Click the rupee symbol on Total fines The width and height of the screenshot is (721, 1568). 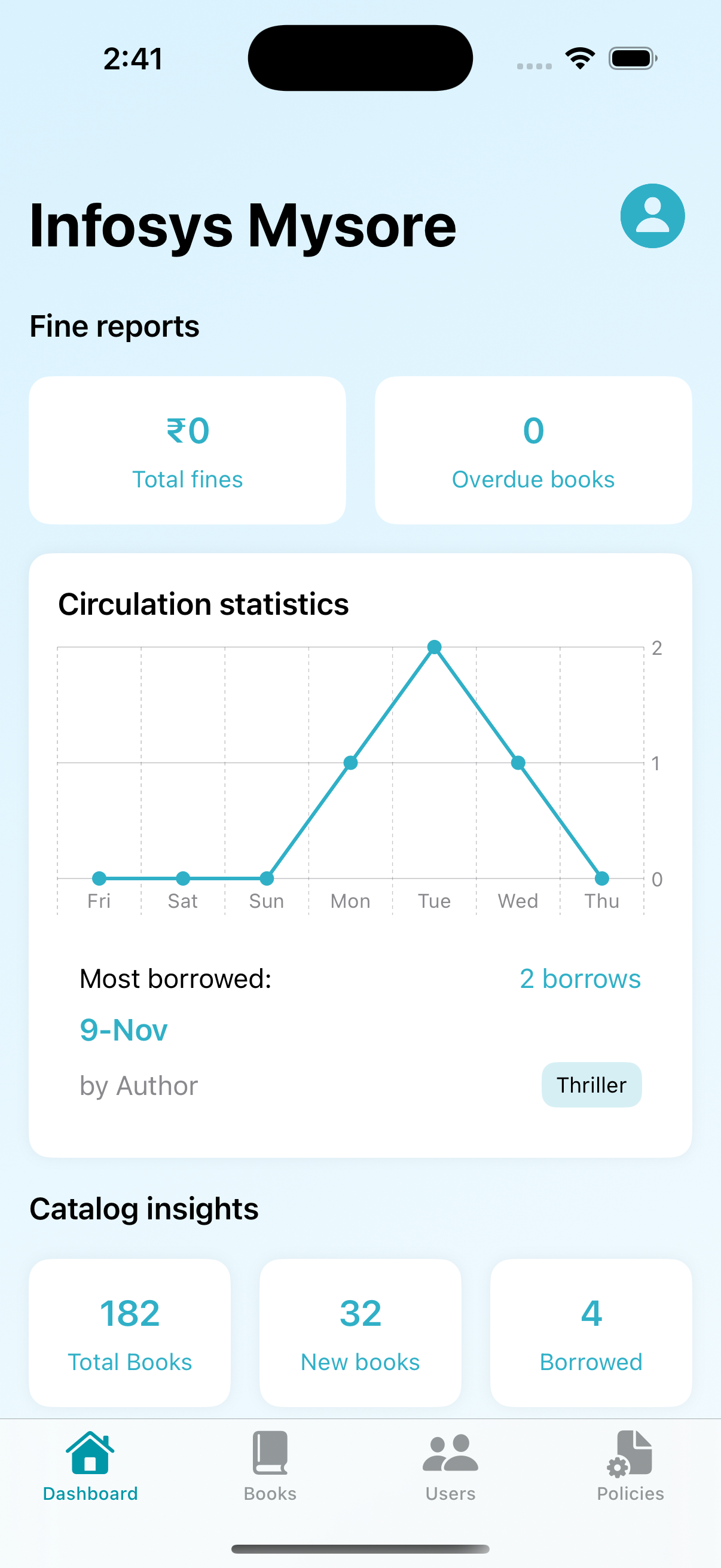pyautogui.click(x=176, y=431)
